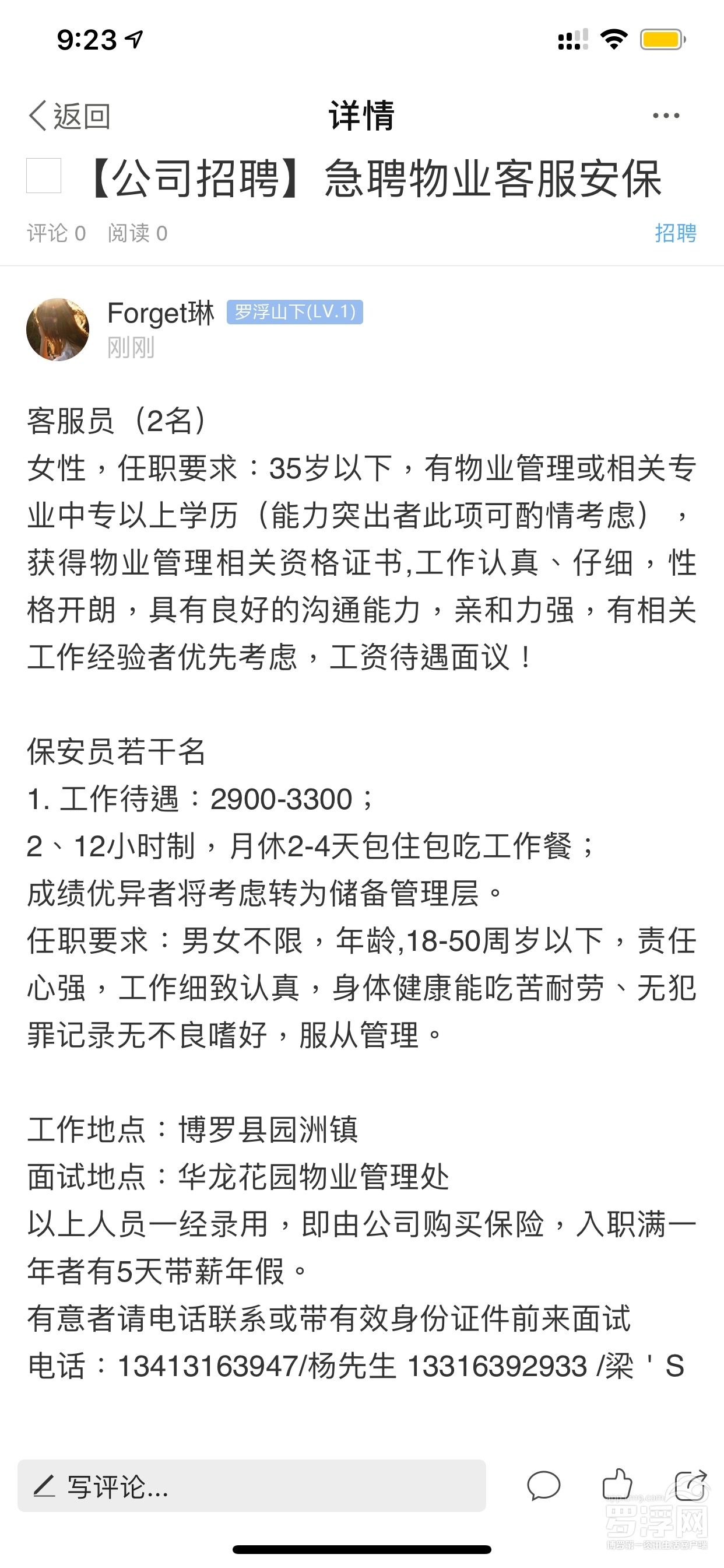Open the 招聘 category tag
Screen dimensions: 724x1568
point(676,233)
